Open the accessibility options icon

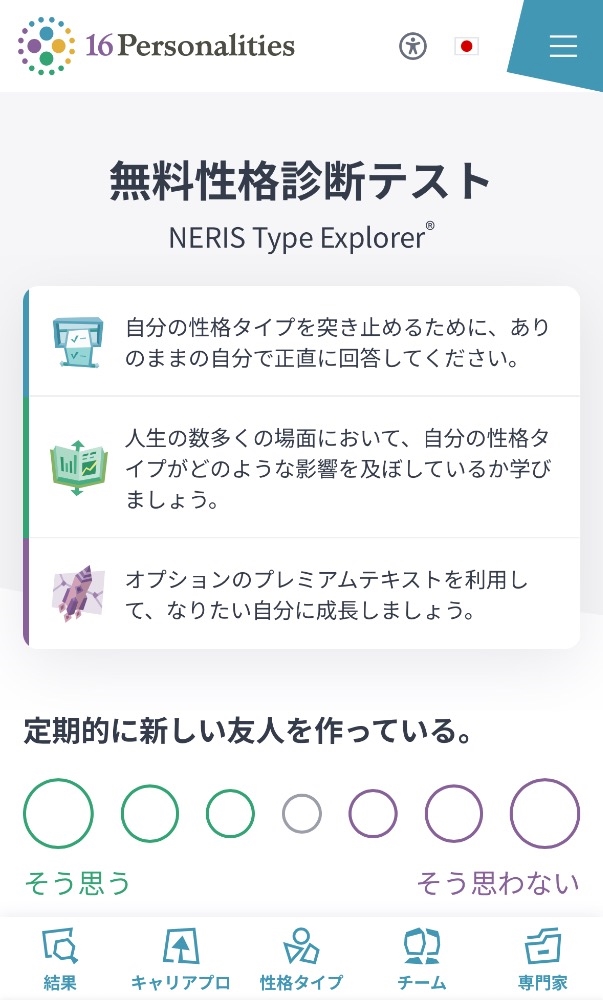pos(413,46)
